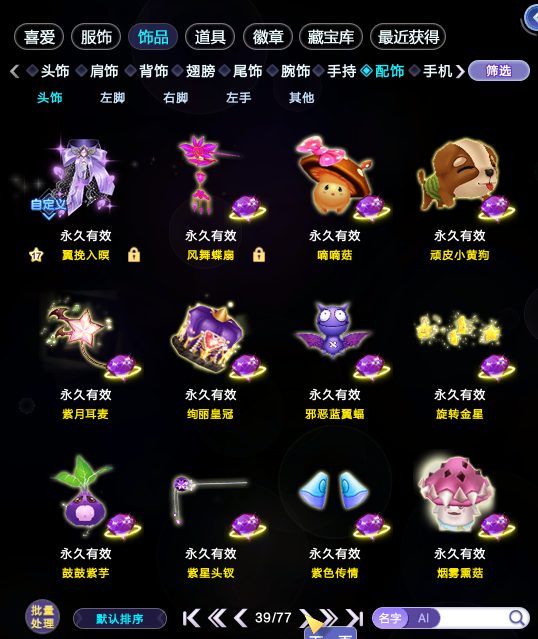The height and width of the screenshot is (639, 538).
Task: Select the 绚丽皇冠 item
Action: (210, 361)
